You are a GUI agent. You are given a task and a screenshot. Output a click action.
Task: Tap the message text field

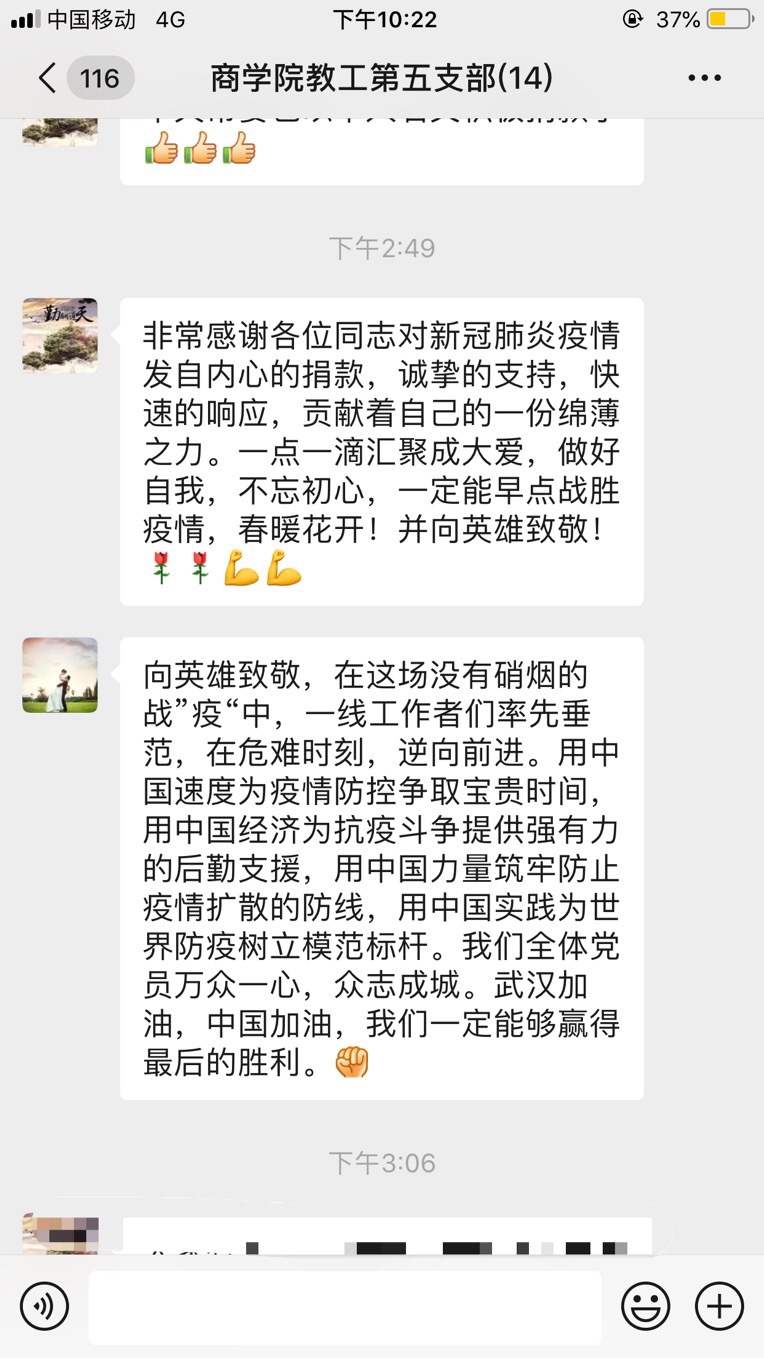click(345, 1306)
